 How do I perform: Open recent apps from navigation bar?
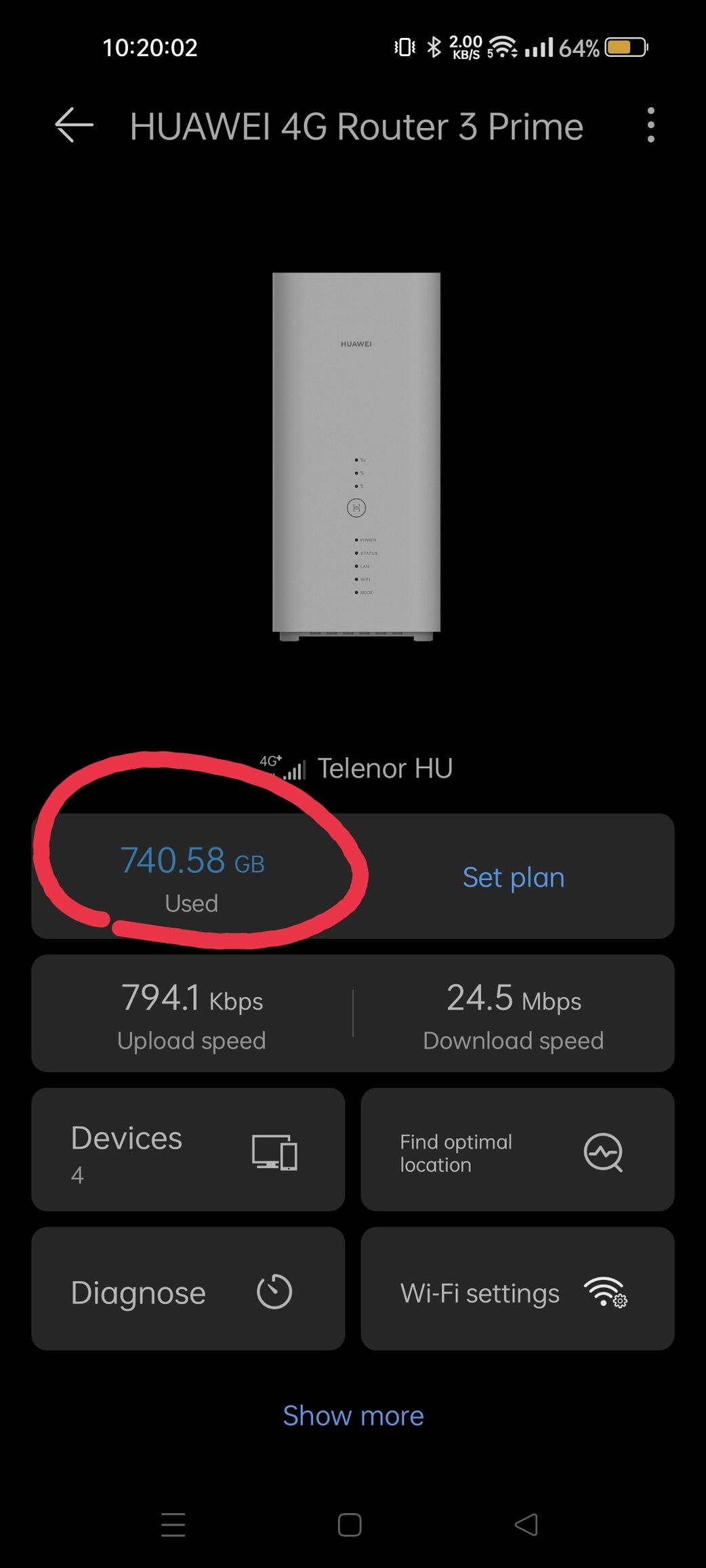tap(173, 1525)
